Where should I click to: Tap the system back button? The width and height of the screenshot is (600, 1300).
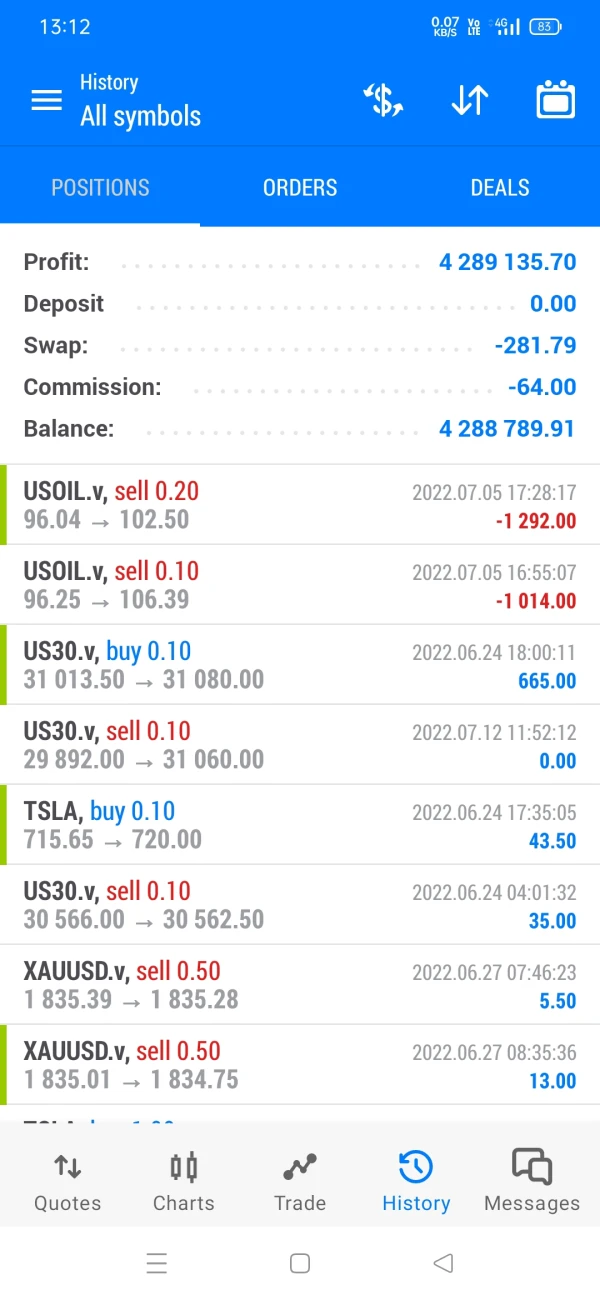tap(443, 1263)
